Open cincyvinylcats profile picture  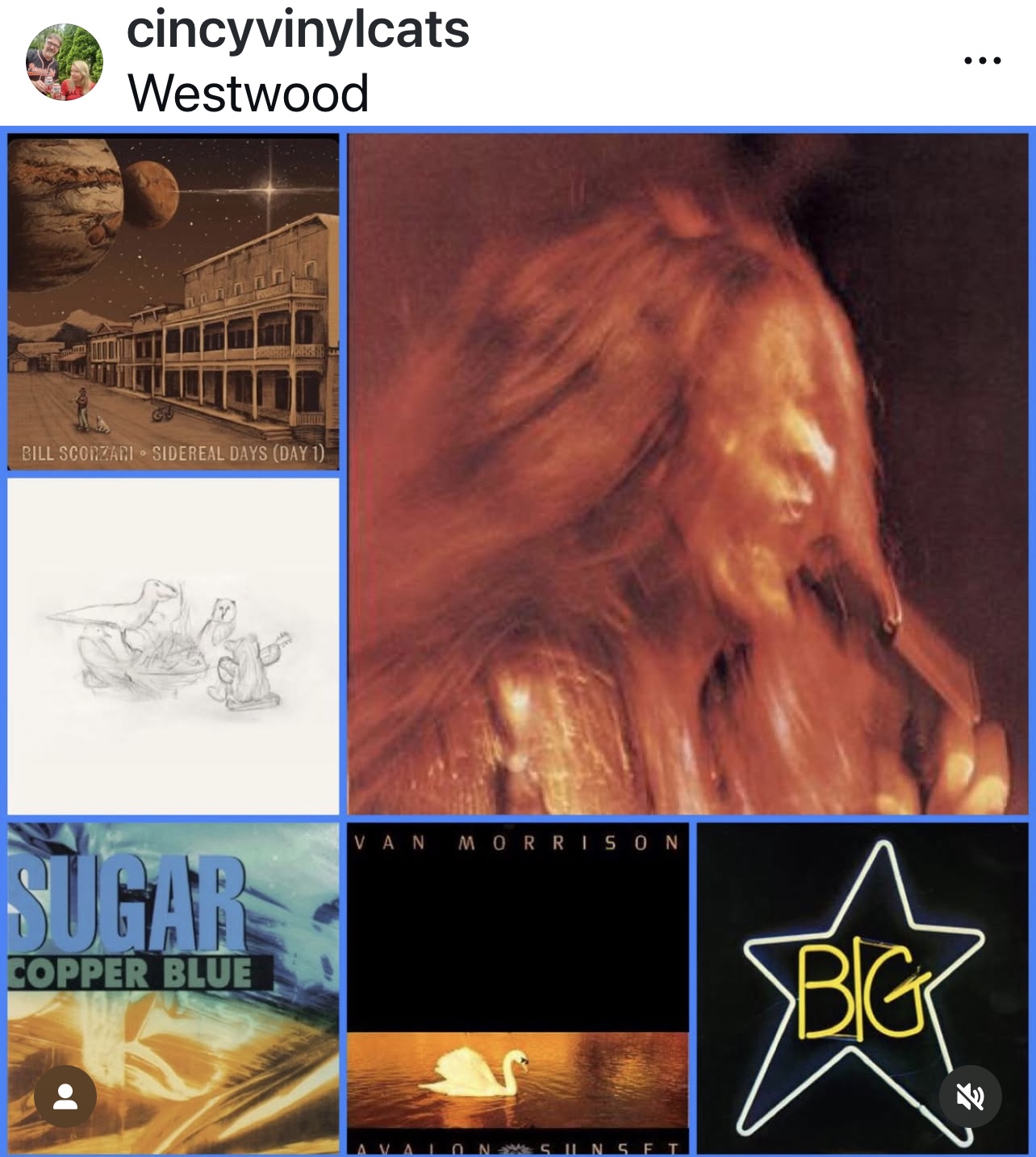pyautogui.click(x=65, y=62)
